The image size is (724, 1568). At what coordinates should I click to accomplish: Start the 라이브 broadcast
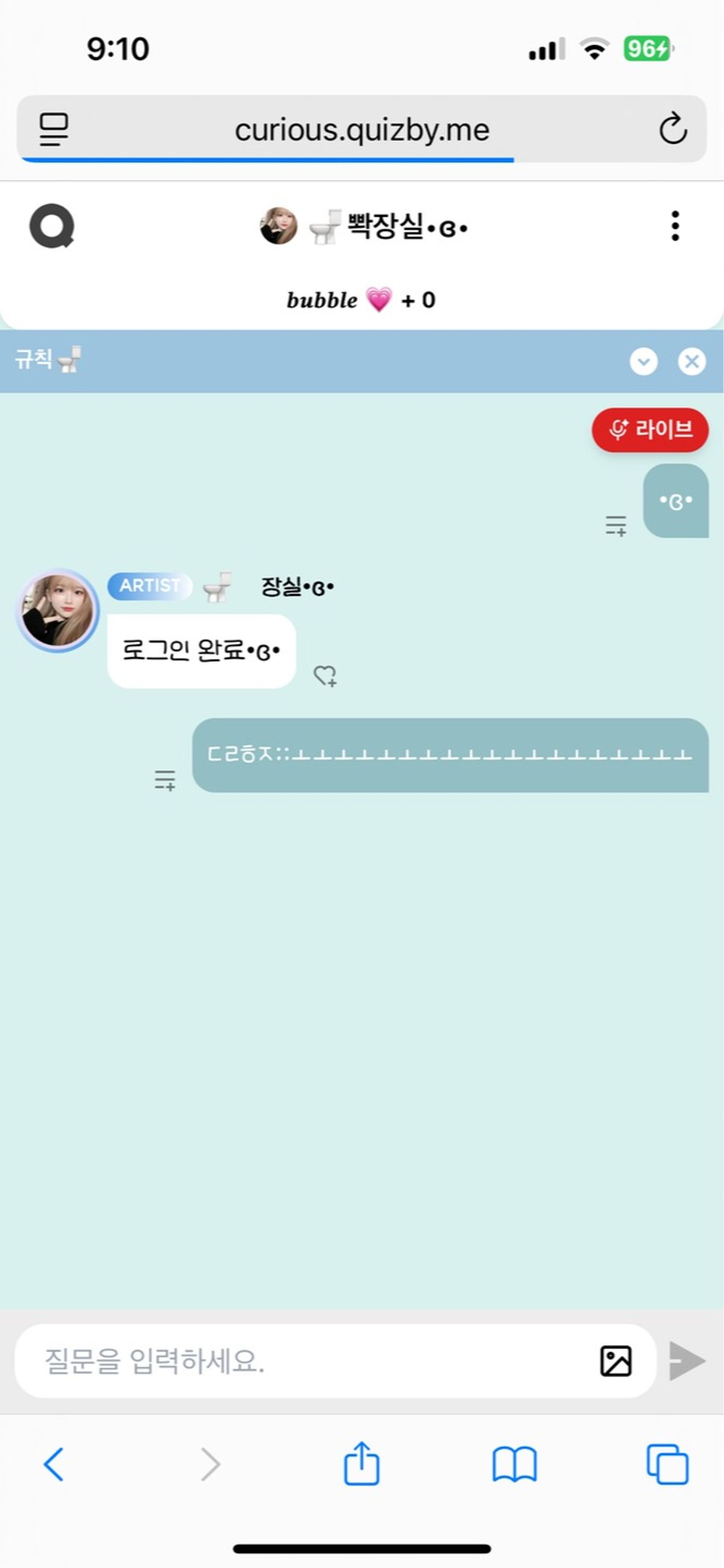[650, 430]
